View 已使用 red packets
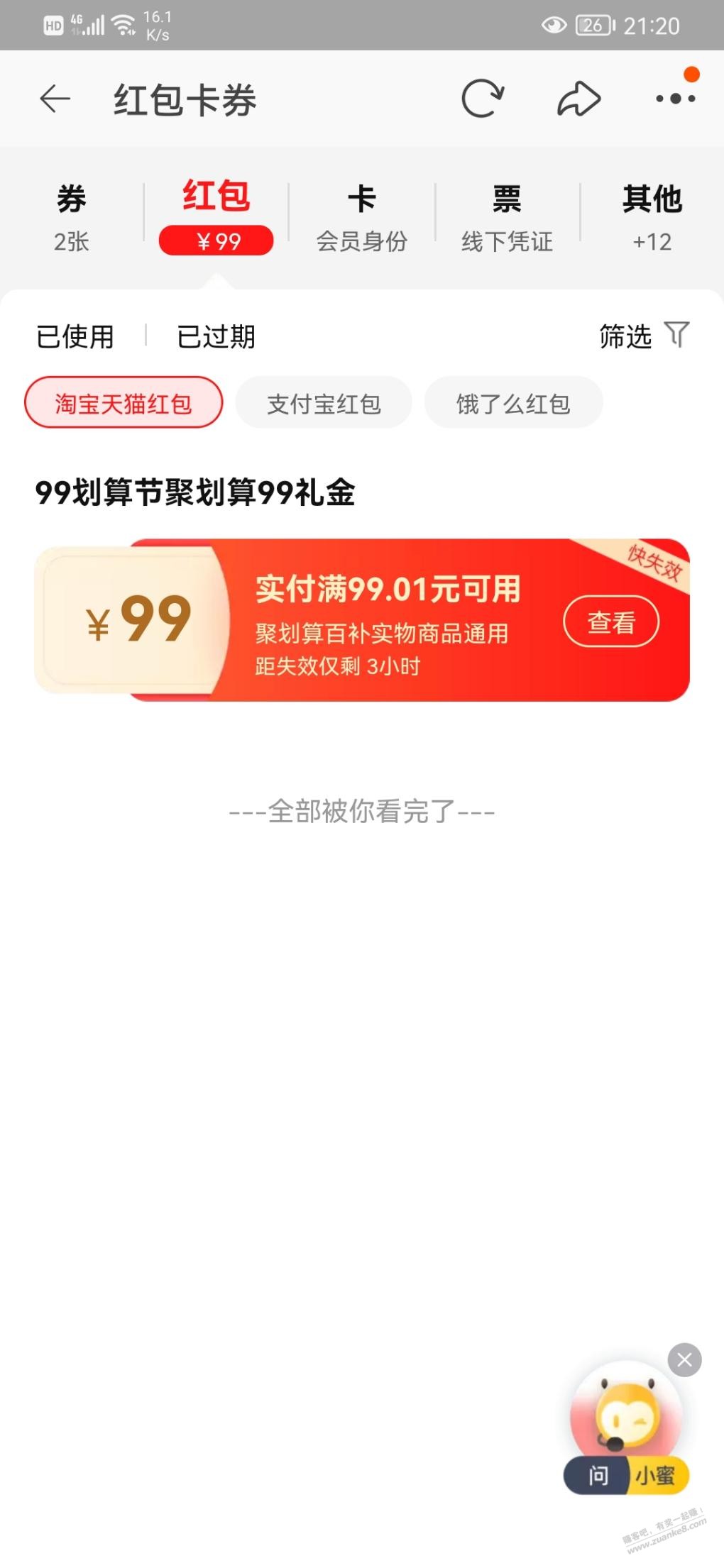 coord(75,336)
